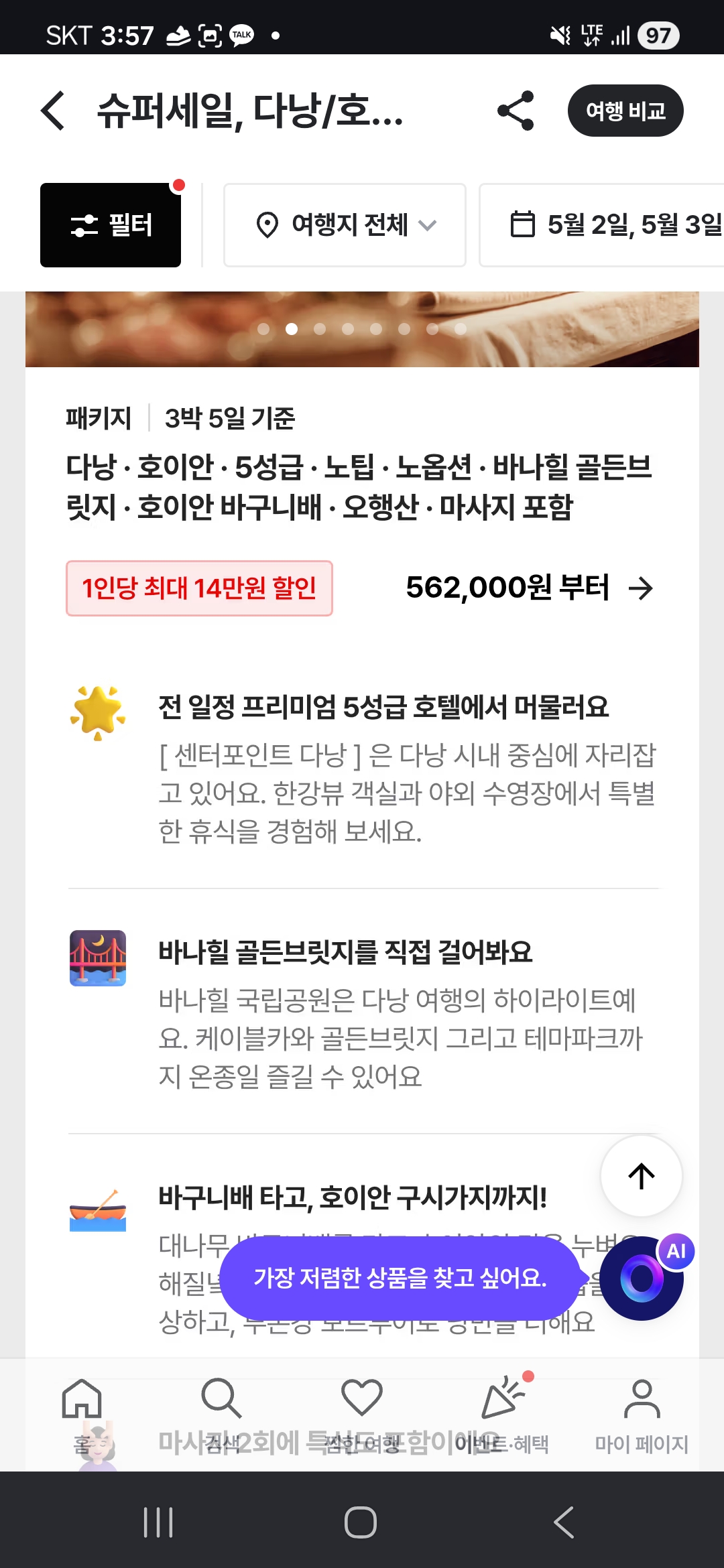This screenshot has height=1568, width=724.
Task: Tap the system home button
Action: click(361, 1522)
